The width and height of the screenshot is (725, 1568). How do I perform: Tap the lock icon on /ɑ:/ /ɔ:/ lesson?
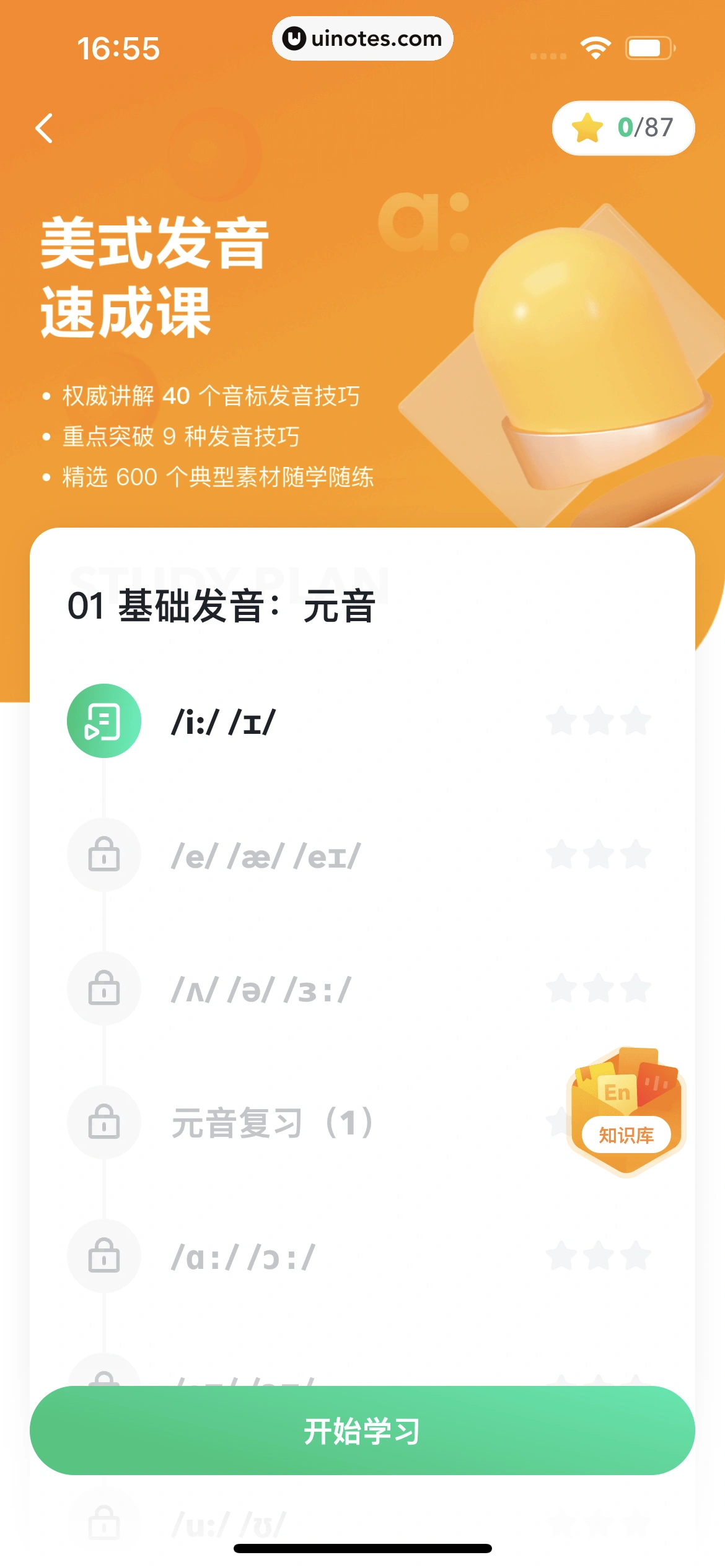pos(104,1255)
